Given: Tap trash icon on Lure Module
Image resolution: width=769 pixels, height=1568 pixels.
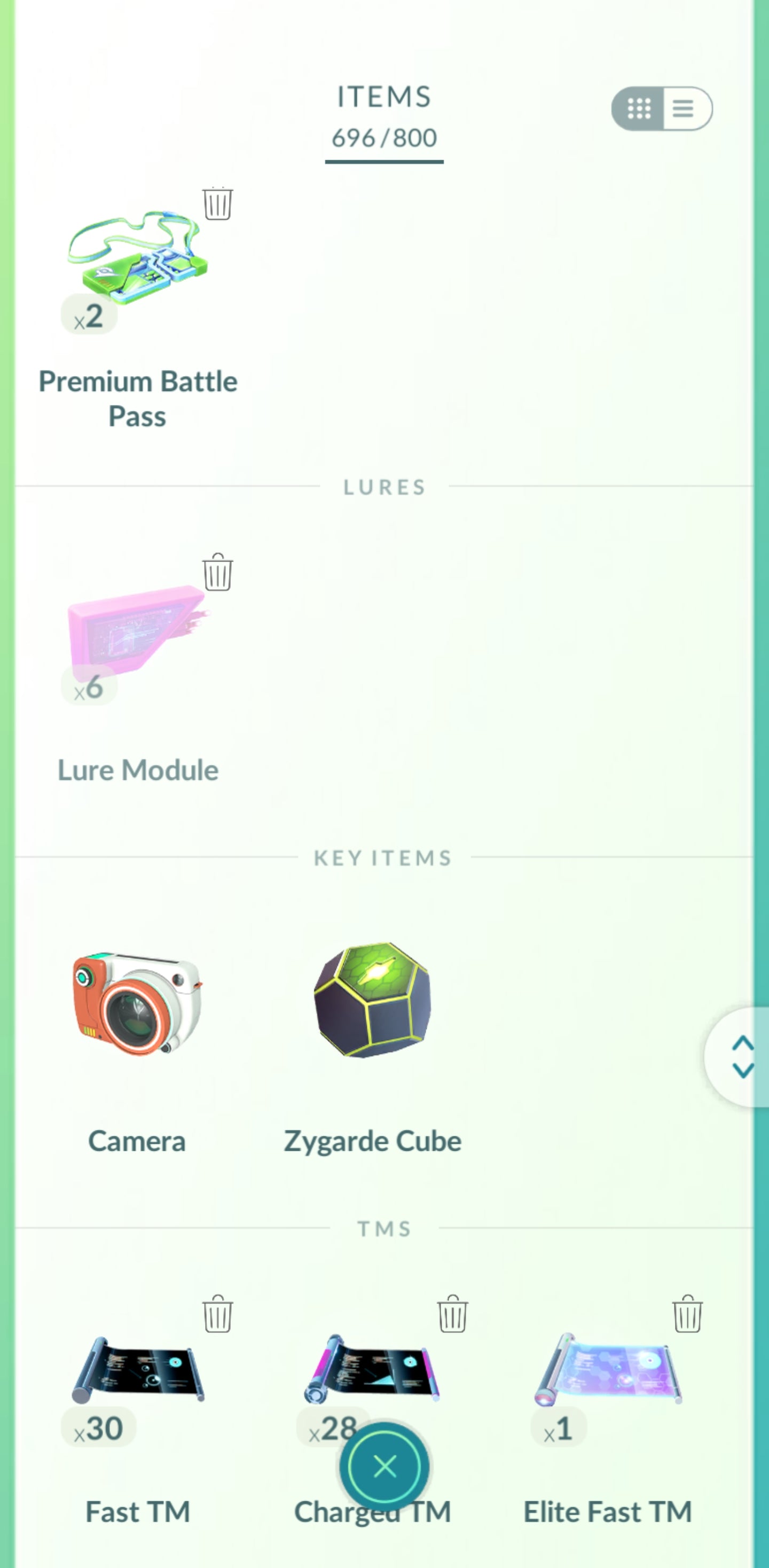Looking at the screenshot, I should click(217, 572).
